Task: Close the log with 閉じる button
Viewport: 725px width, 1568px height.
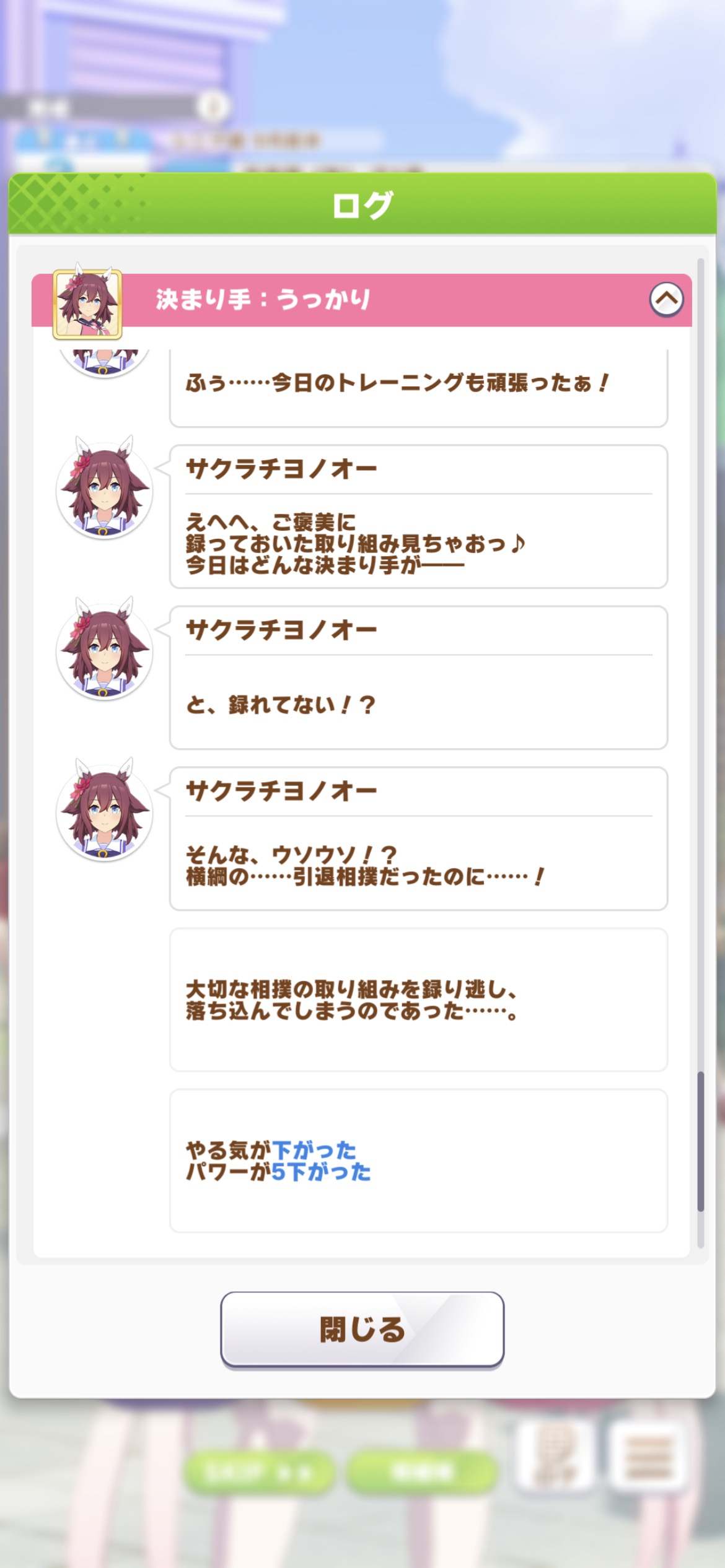Action: click(362, 1330)
